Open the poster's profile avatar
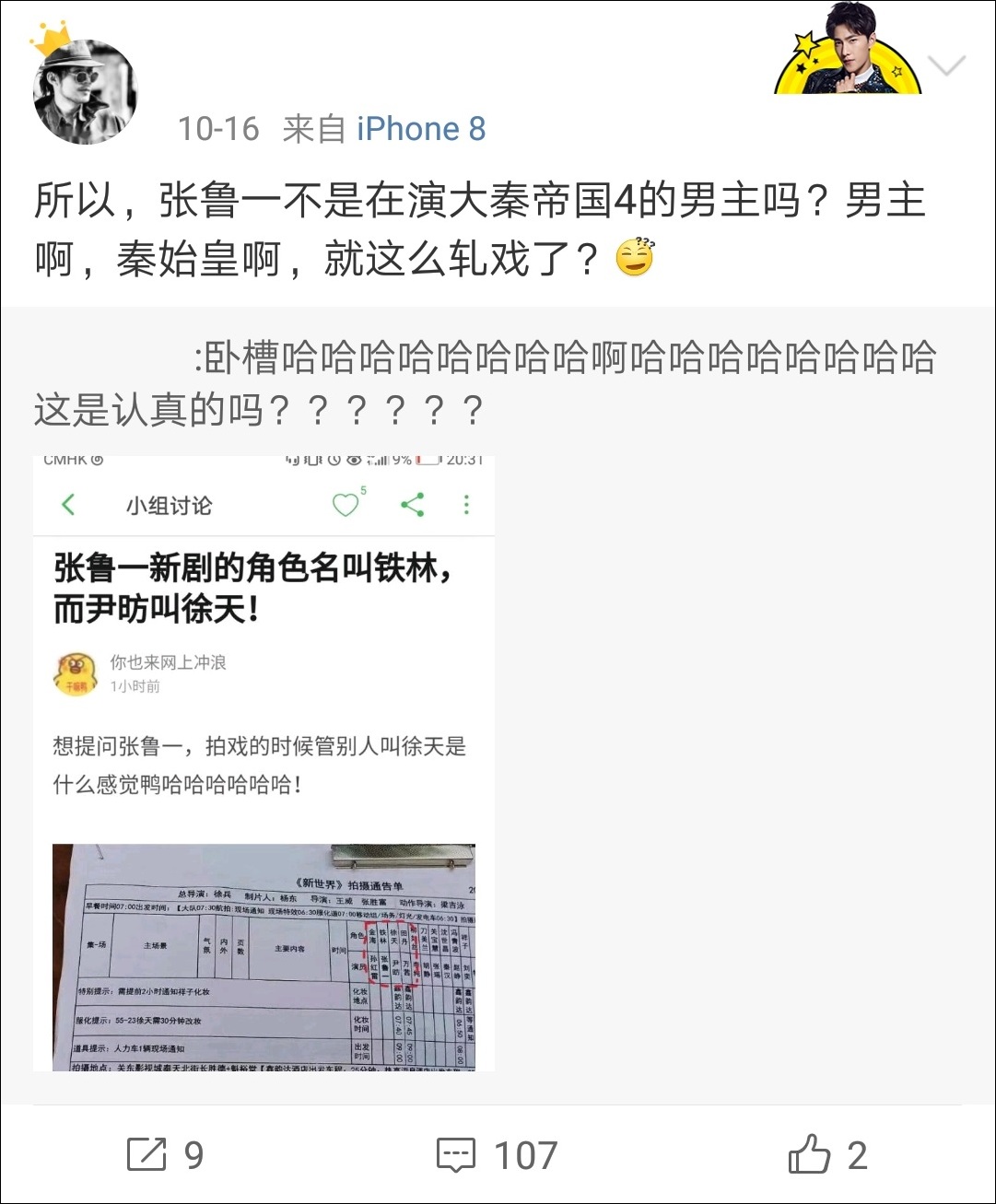The height and width of the screenshot is (1204, 996). click(x=84, y=91)
